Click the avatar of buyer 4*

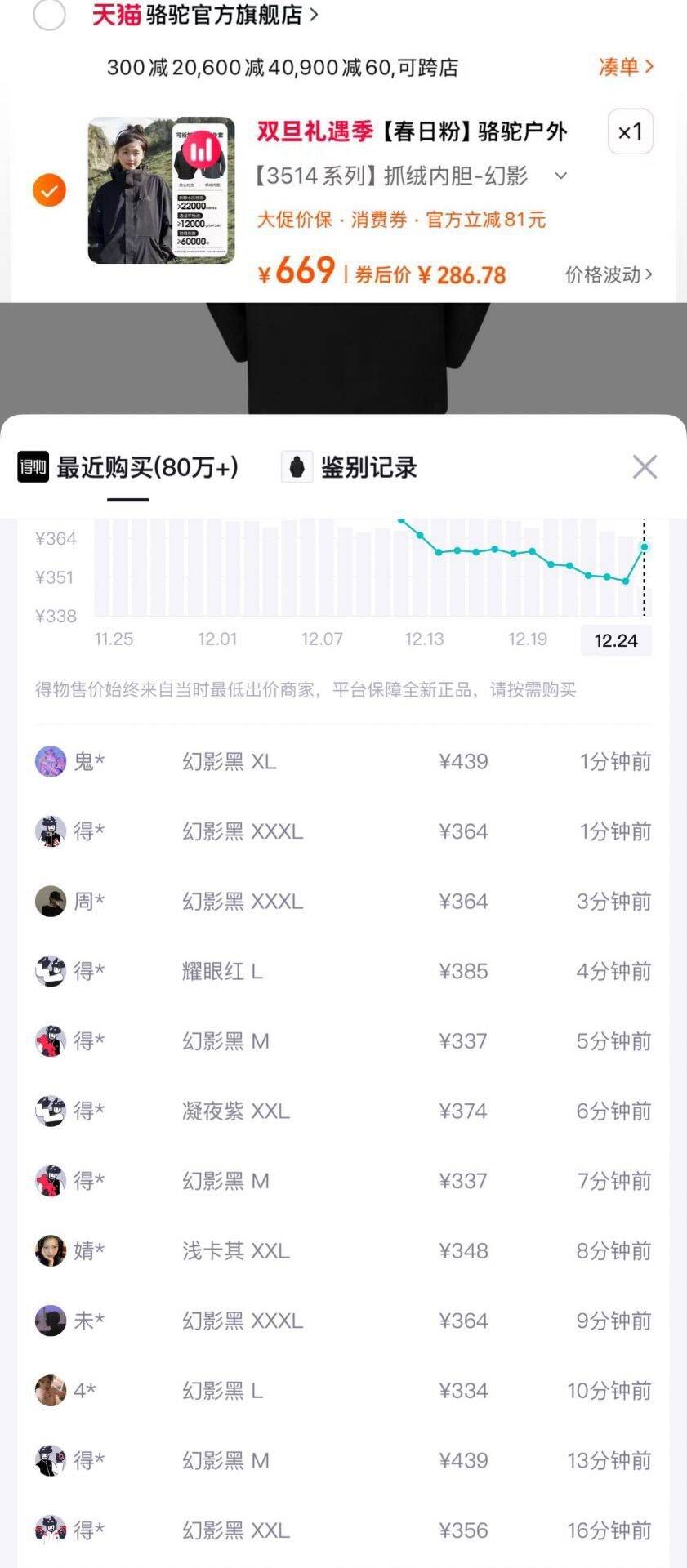click(x=50, y=1390)
